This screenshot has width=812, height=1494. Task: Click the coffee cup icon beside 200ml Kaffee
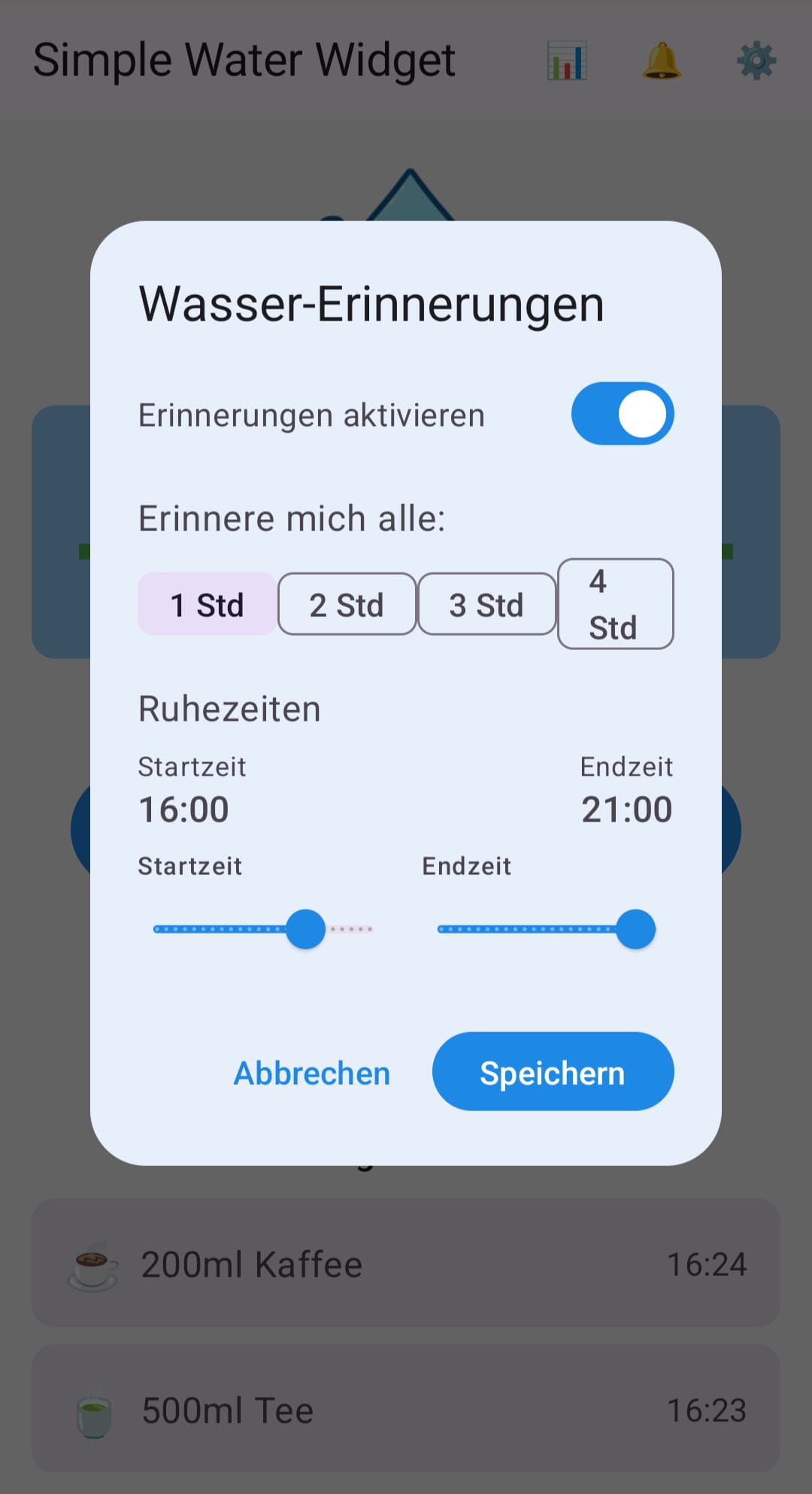point(93,1264)
